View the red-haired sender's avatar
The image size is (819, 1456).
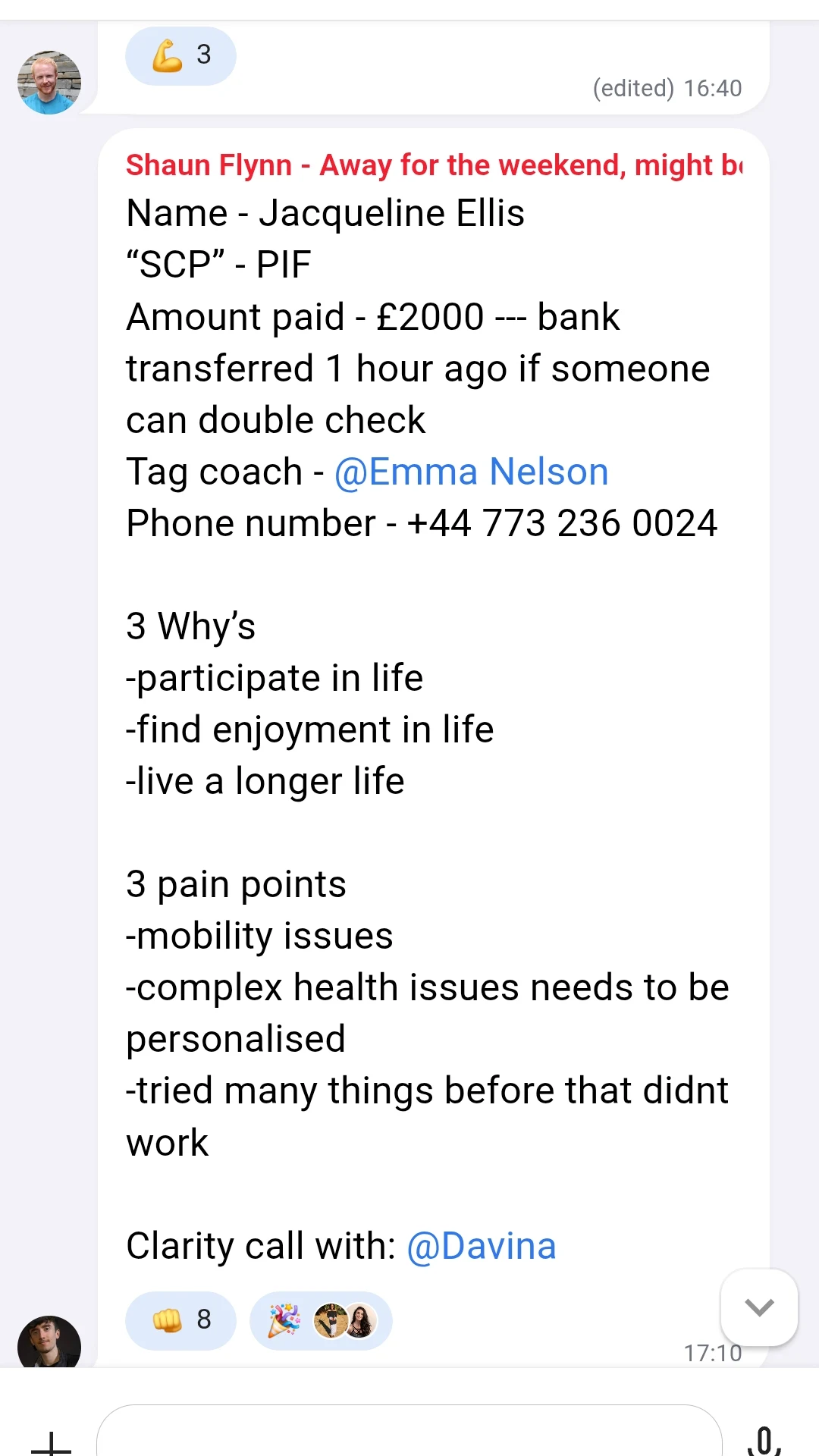pos(49,83)
